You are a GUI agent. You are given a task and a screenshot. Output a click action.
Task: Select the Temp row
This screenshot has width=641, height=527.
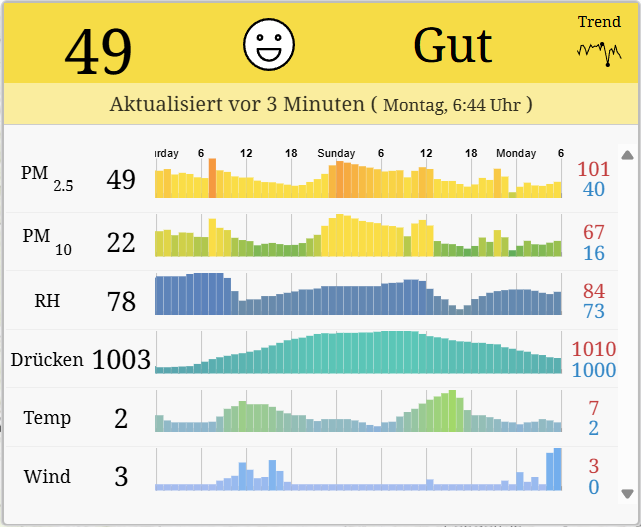(310, 416)
